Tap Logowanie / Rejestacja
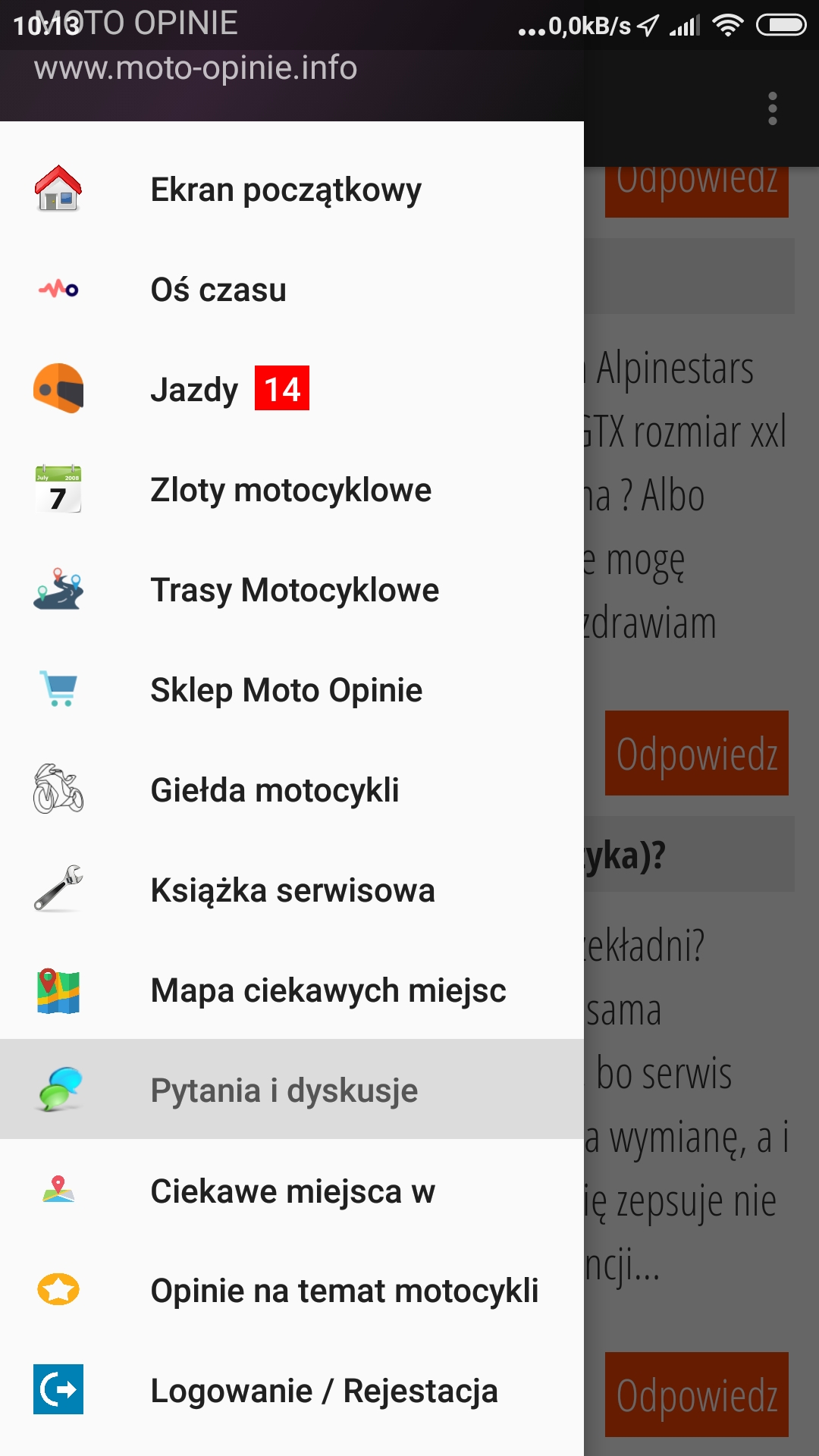This screenshot has height=1456, width=819. click(x=292, y=1391)
